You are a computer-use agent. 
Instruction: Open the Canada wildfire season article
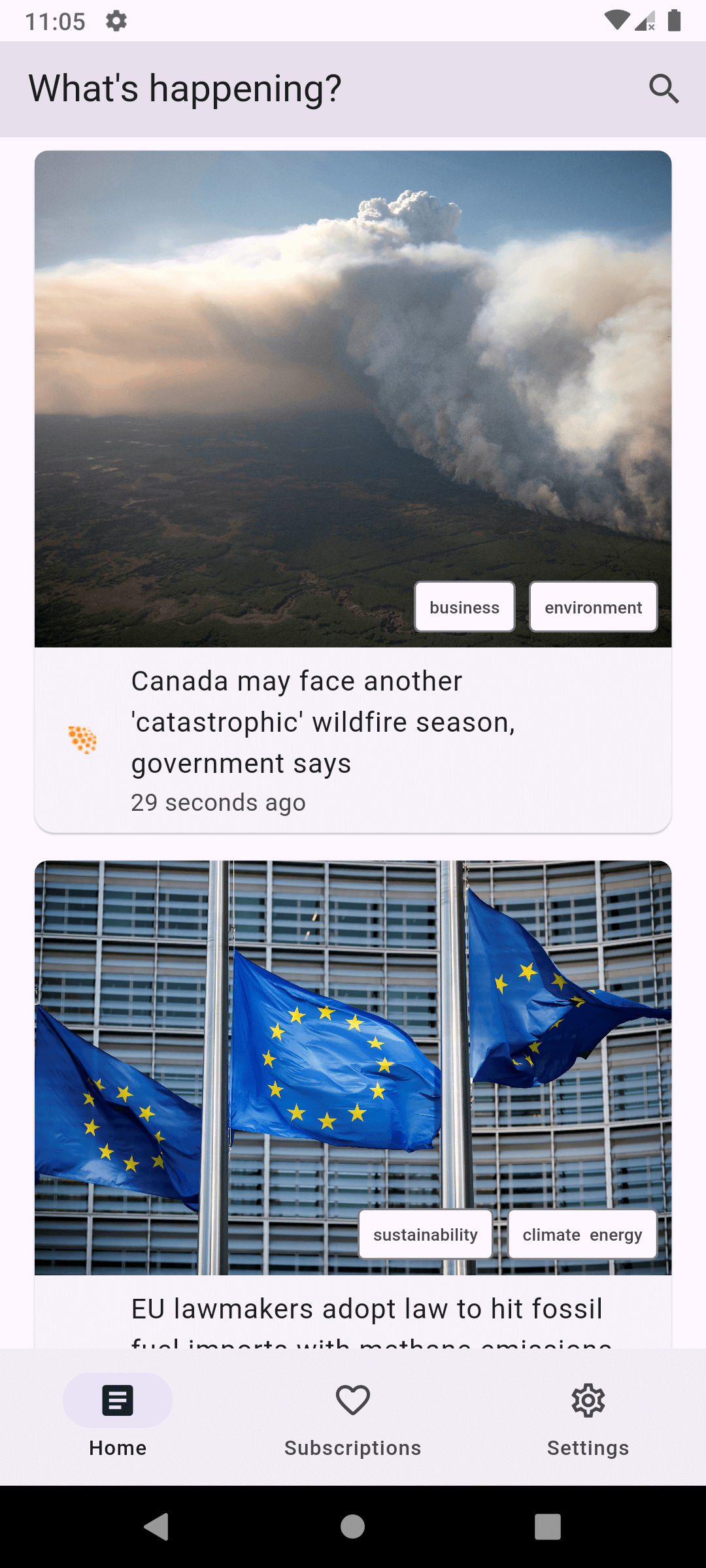tap(323, 722)
